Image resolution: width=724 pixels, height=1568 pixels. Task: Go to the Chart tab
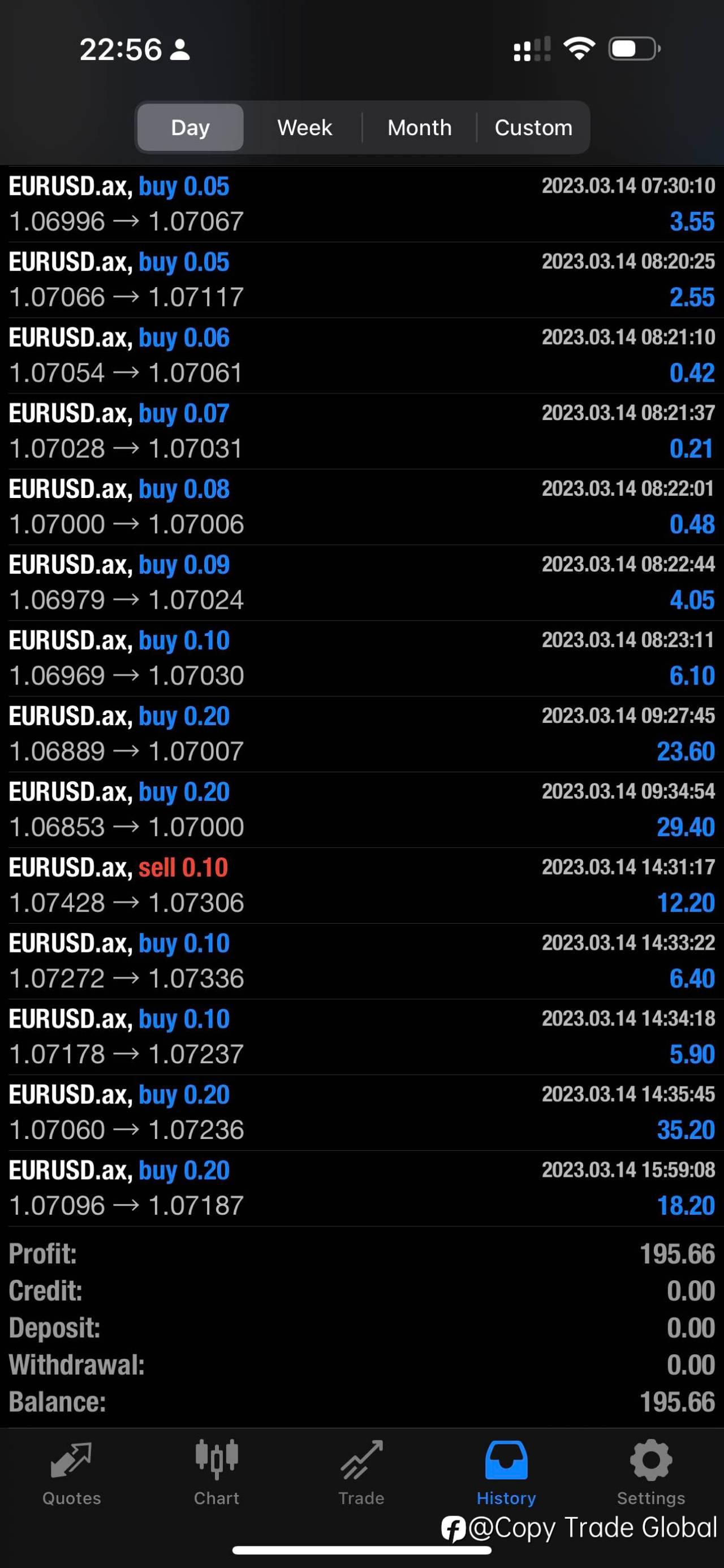pyautogui.click(x=217, y=1473)
